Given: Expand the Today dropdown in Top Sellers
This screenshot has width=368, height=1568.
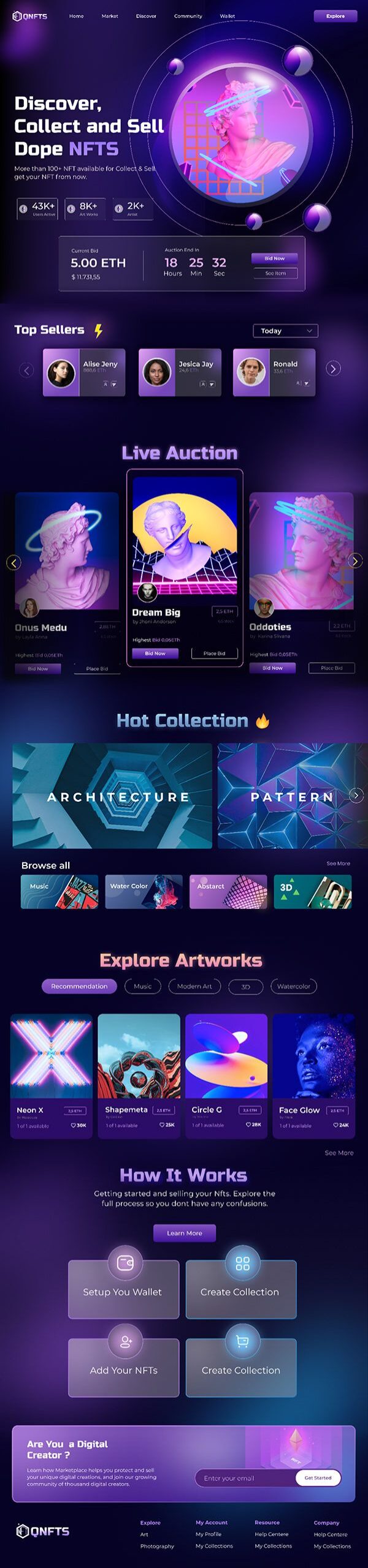Looking at the screenshot, I should click(x=285, y=331).
